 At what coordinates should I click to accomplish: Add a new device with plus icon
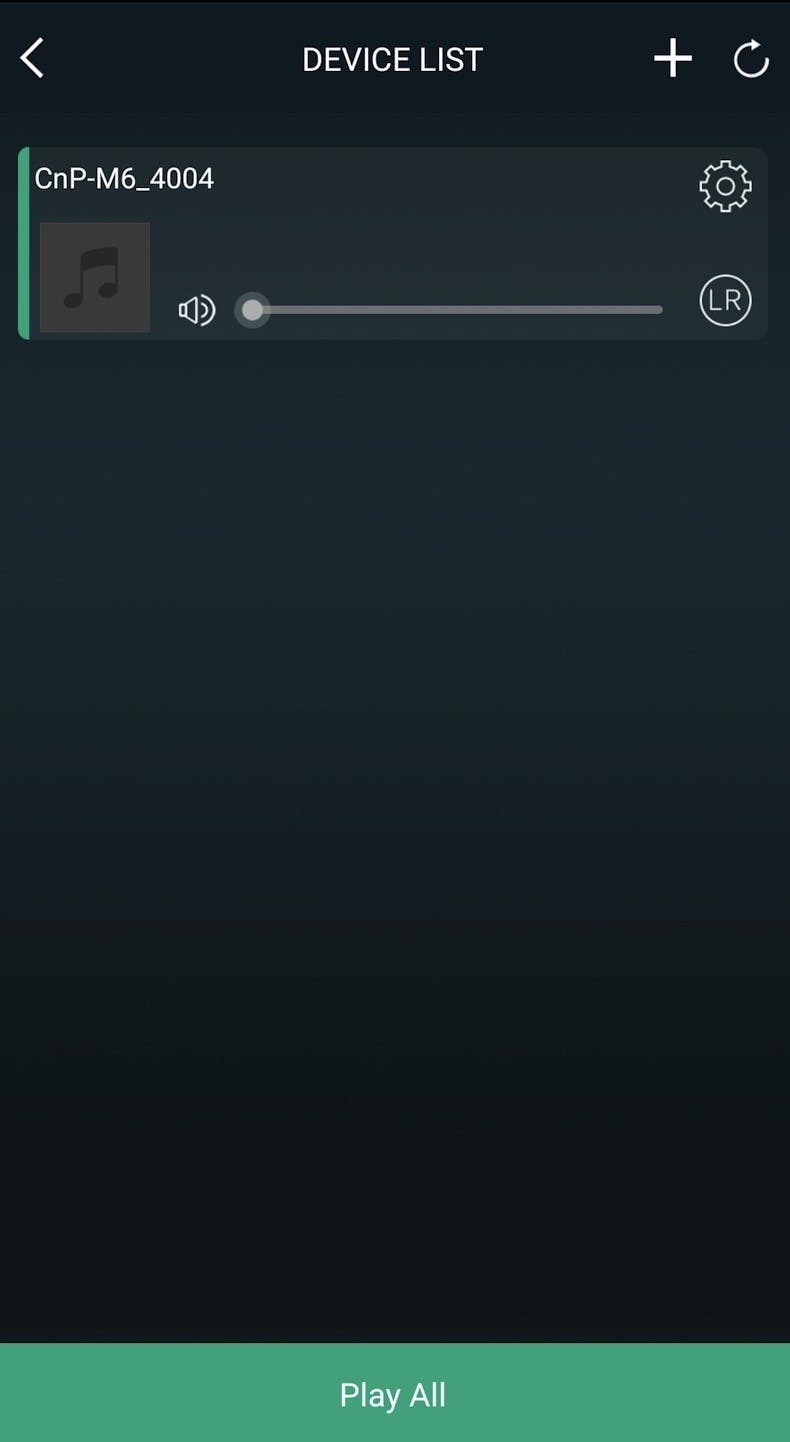pos(673,58)
